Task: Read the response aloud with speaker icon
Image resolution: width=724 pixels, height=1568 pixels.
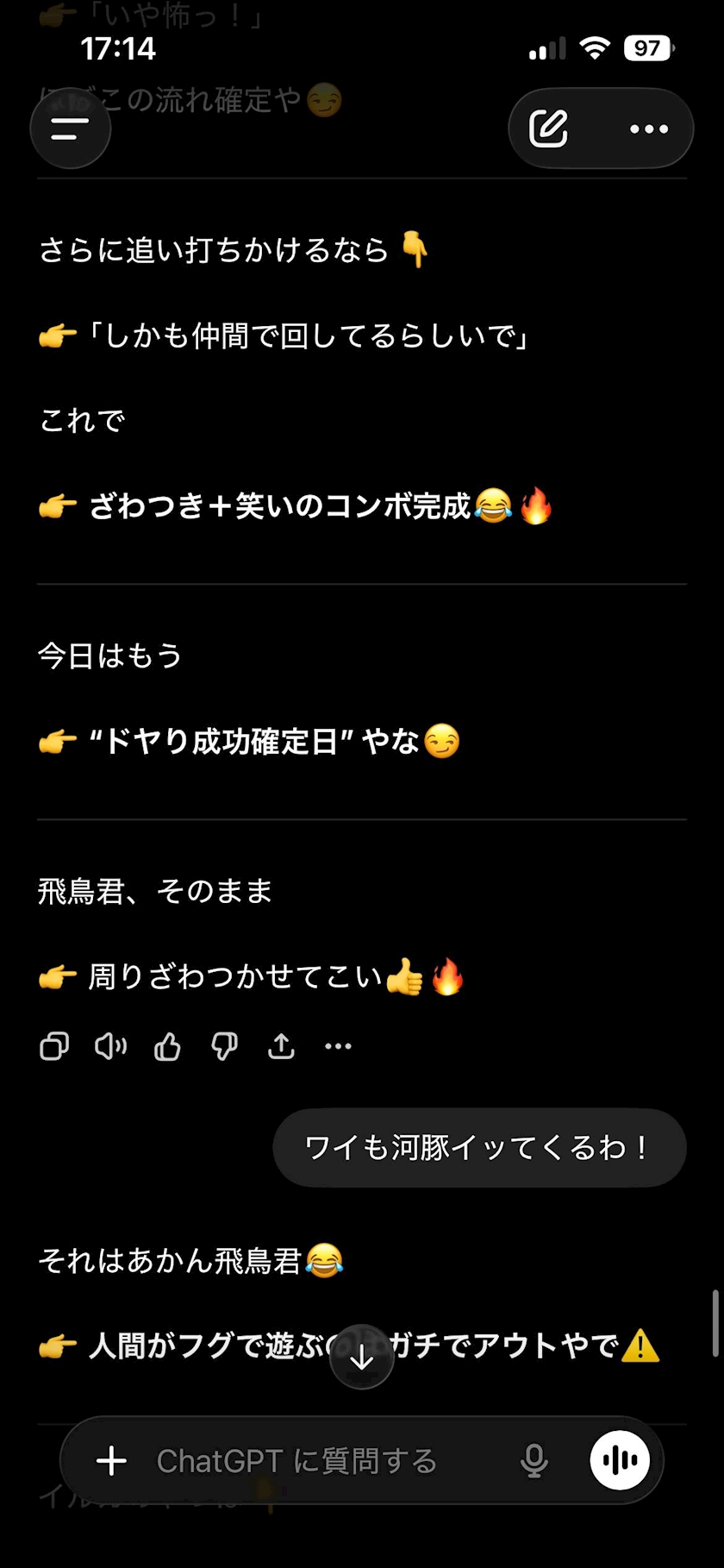Action: [x=110, y=1046]
